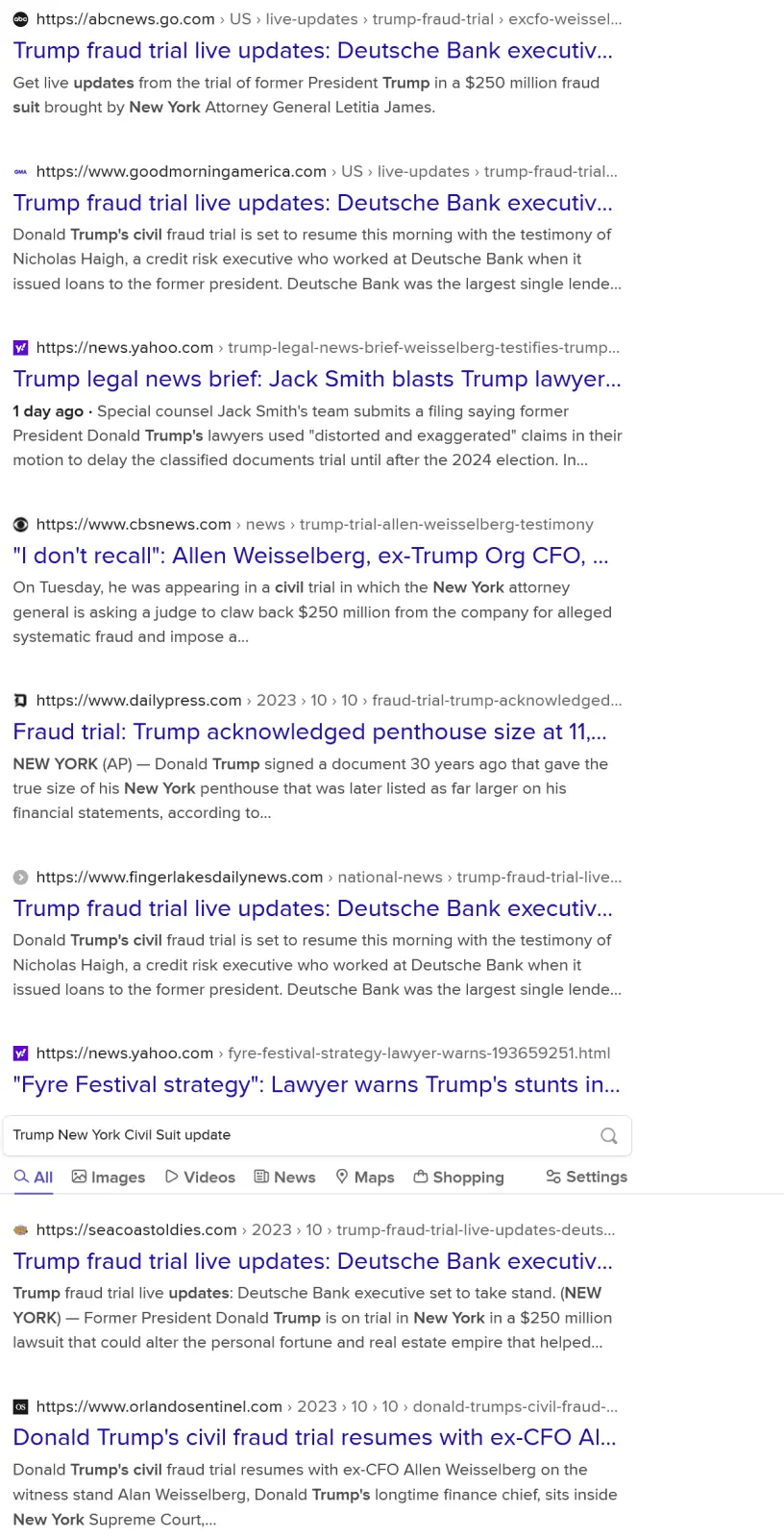Open the Jack Smith blasts Trump lawyer article
Viewport: 784px width, 1538px height.
316,379
